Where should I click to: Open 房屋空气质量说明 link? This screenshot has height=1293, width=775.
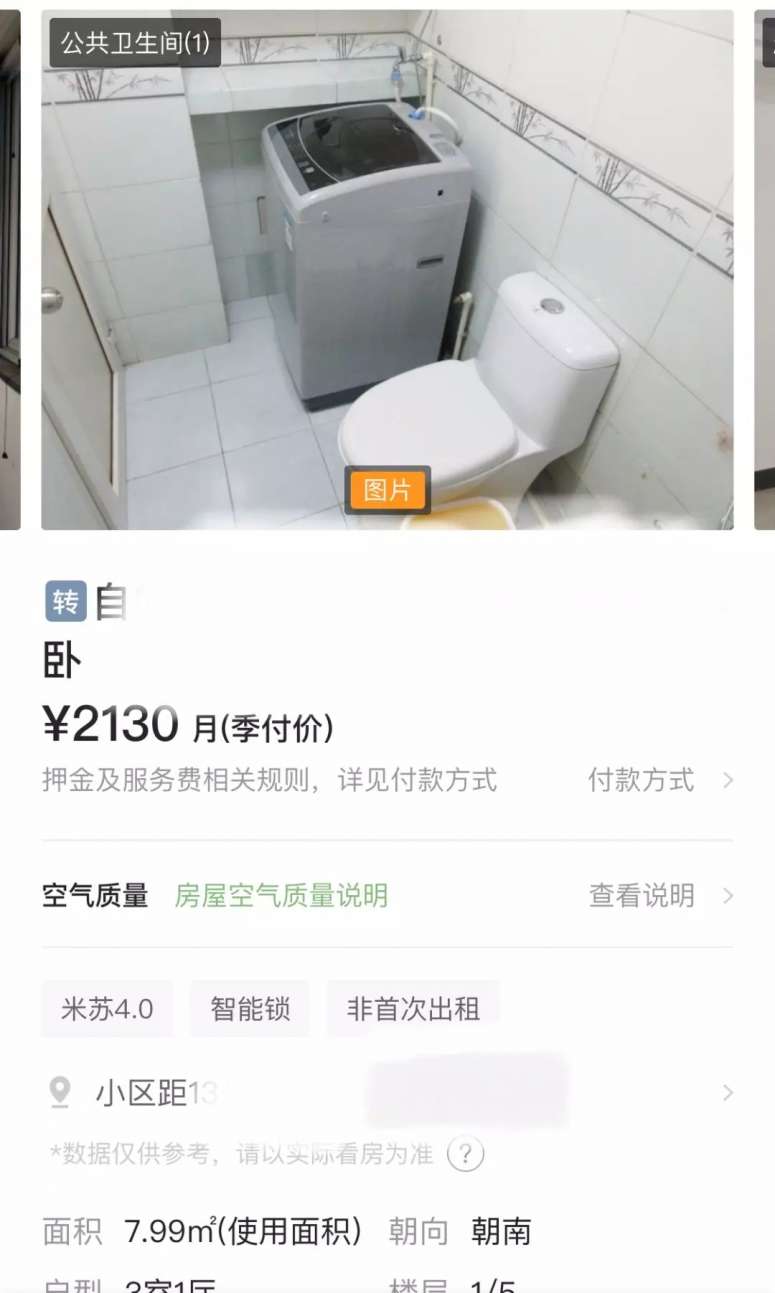point(281,895)
